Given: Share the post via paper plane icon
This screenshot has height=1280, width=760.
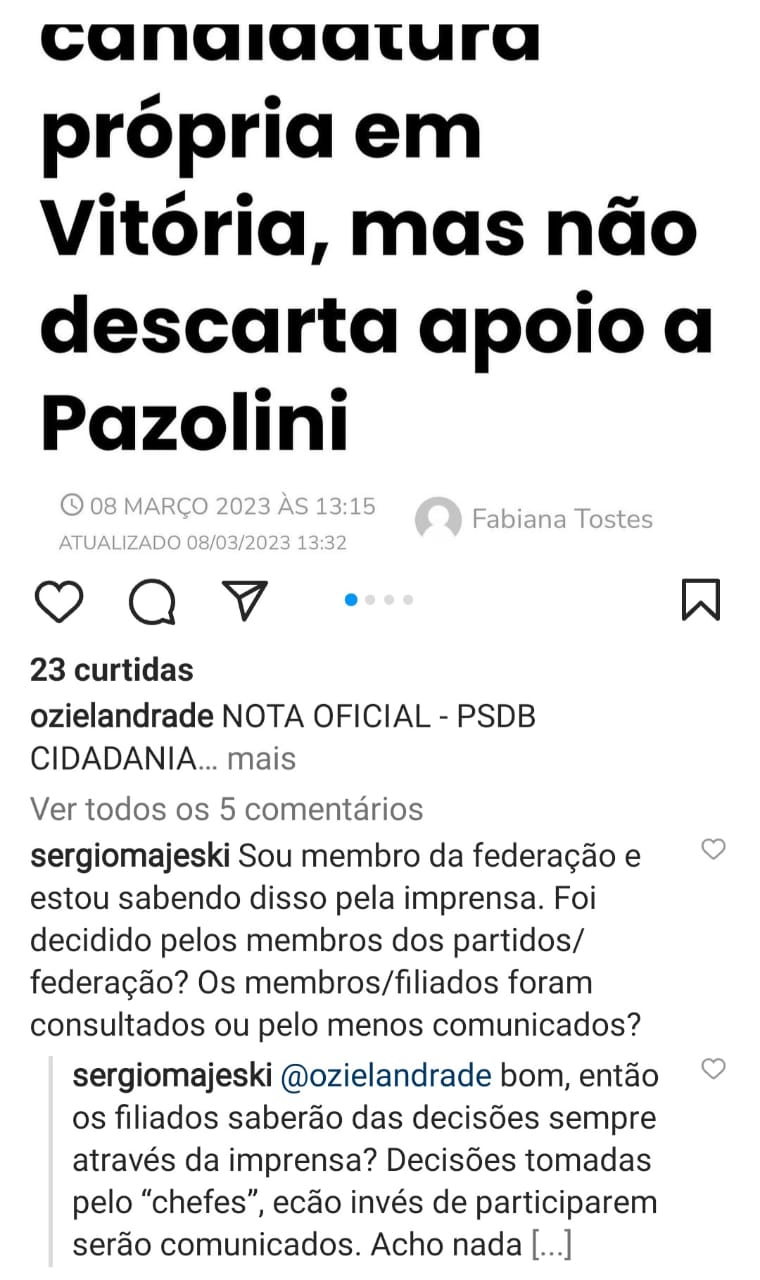Looking at the screenshot, I should click(245, 600).
